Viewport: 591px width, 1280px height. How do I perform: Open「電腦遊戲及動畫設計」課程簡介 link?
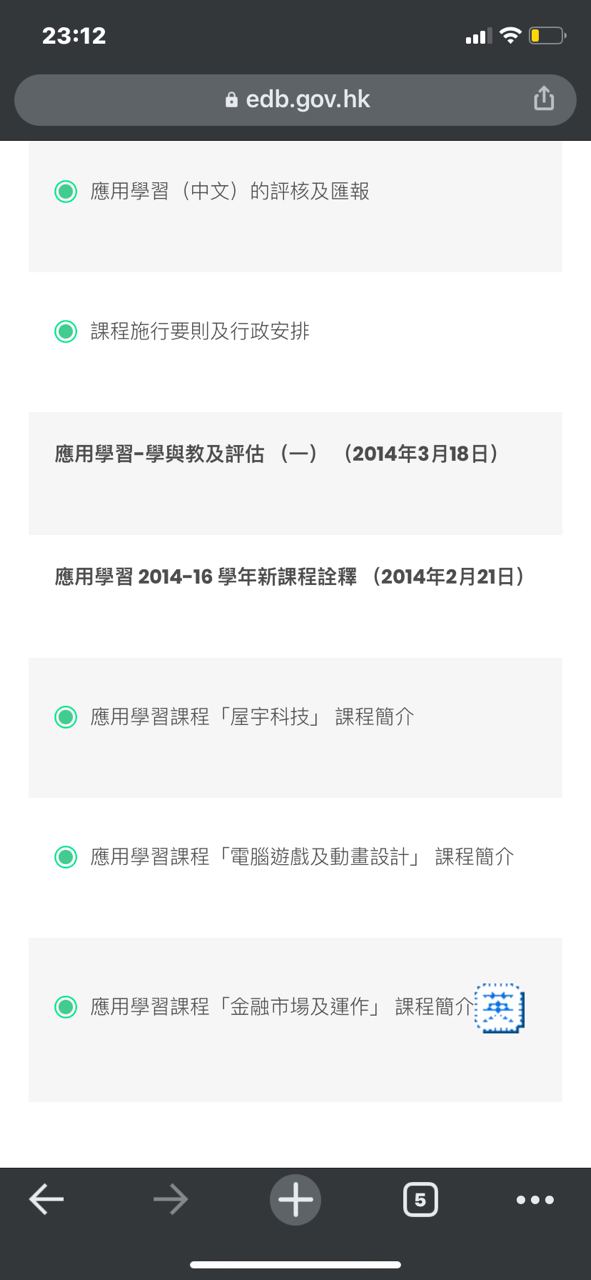pyautogui.click(x=302, y=857)
